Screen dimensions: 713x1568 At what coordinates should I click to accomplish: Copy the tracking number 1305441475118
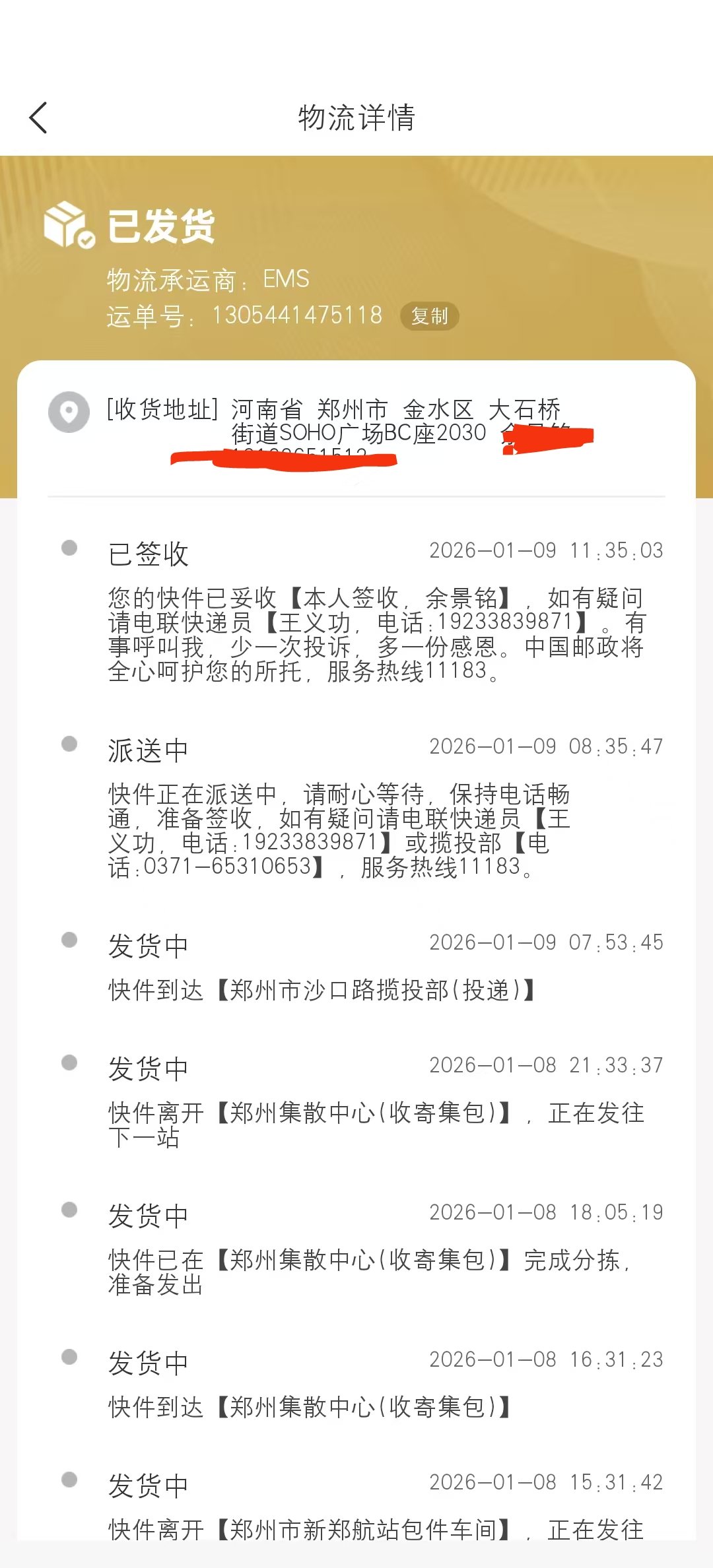point(429,316)
